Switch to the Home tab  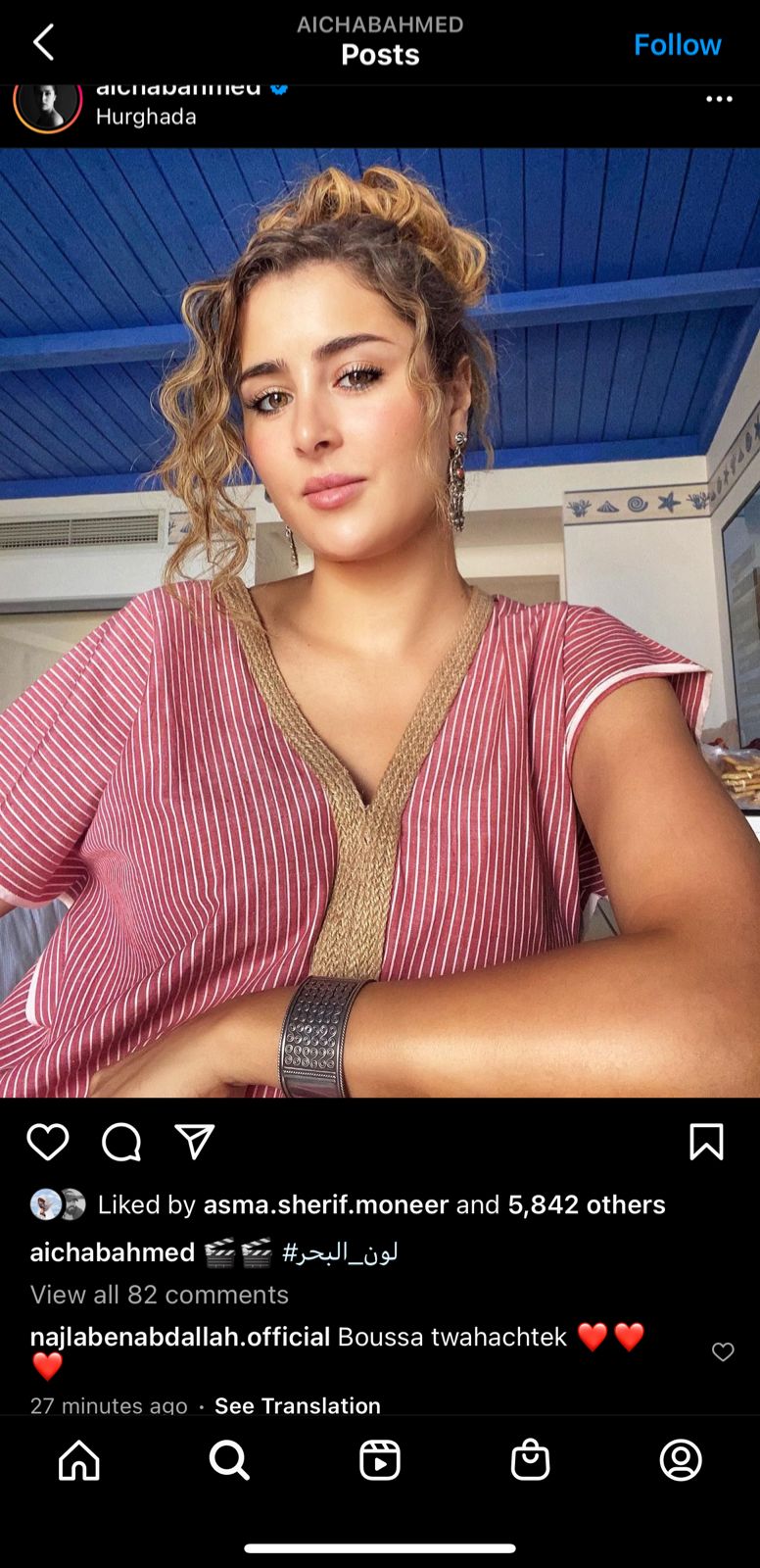coord(79,1460)
